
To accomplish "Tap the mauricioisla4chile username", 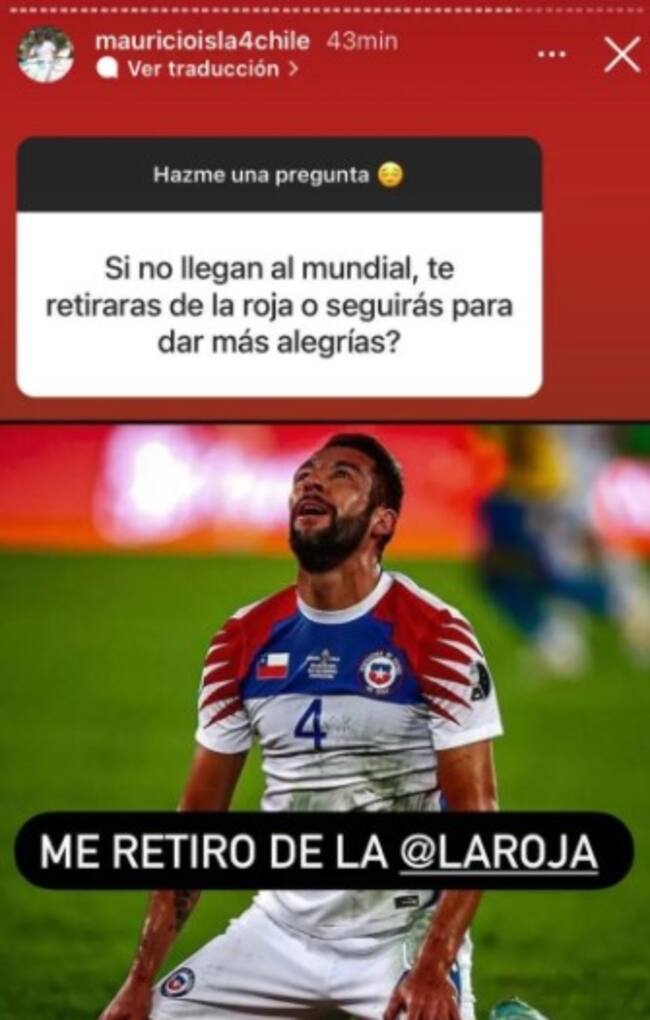I will (x=202, y=41).
